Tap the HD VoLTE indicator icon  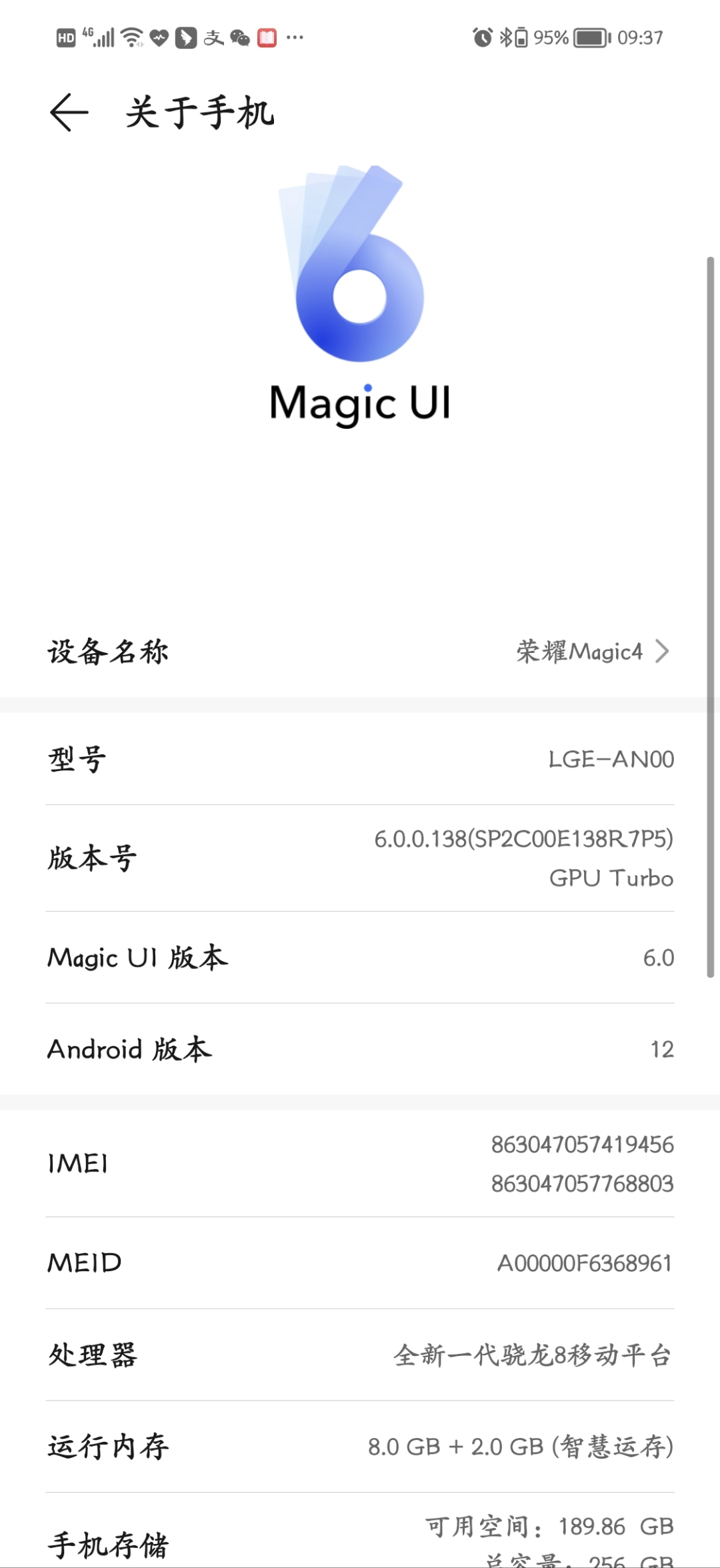(66, 37)
